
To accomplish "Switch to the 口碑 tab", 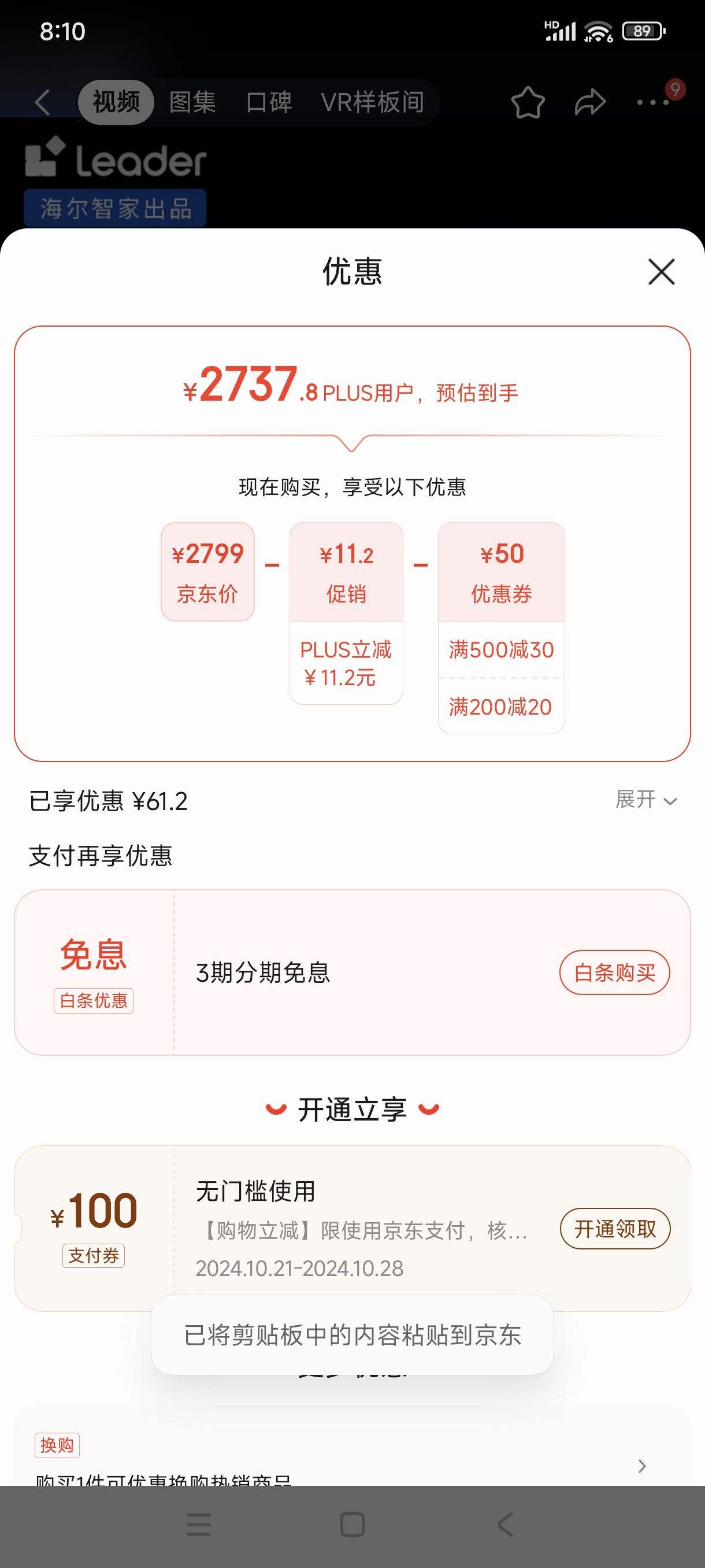I will coord(268,102).
